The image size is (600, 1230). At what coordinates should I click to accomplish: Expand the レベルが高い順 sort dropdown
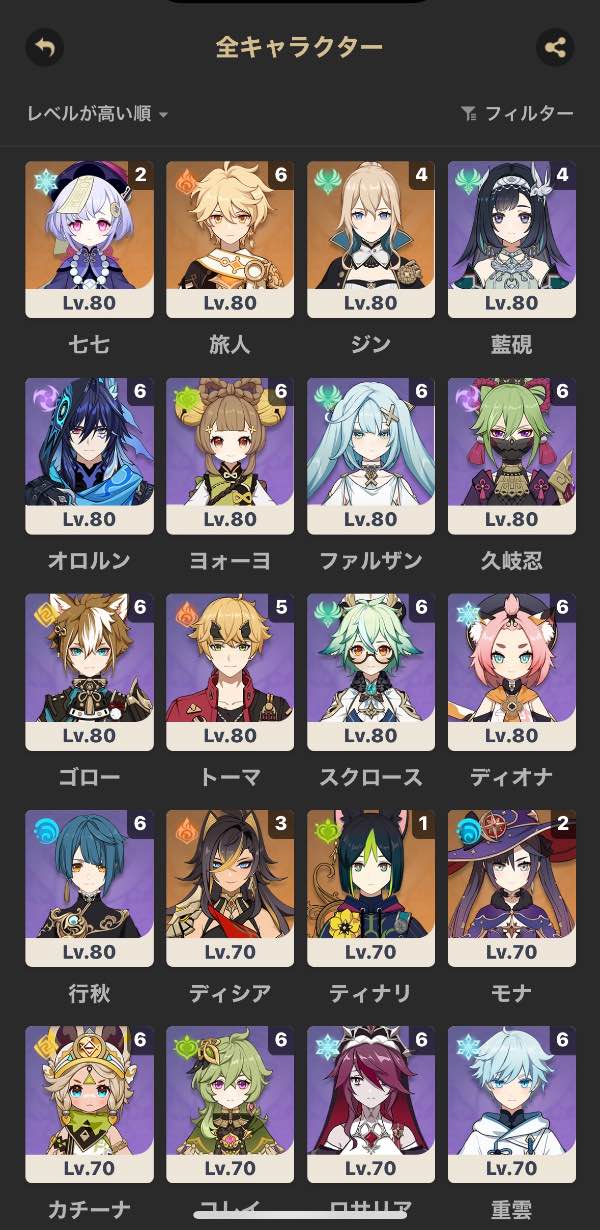tap(97, 114)
